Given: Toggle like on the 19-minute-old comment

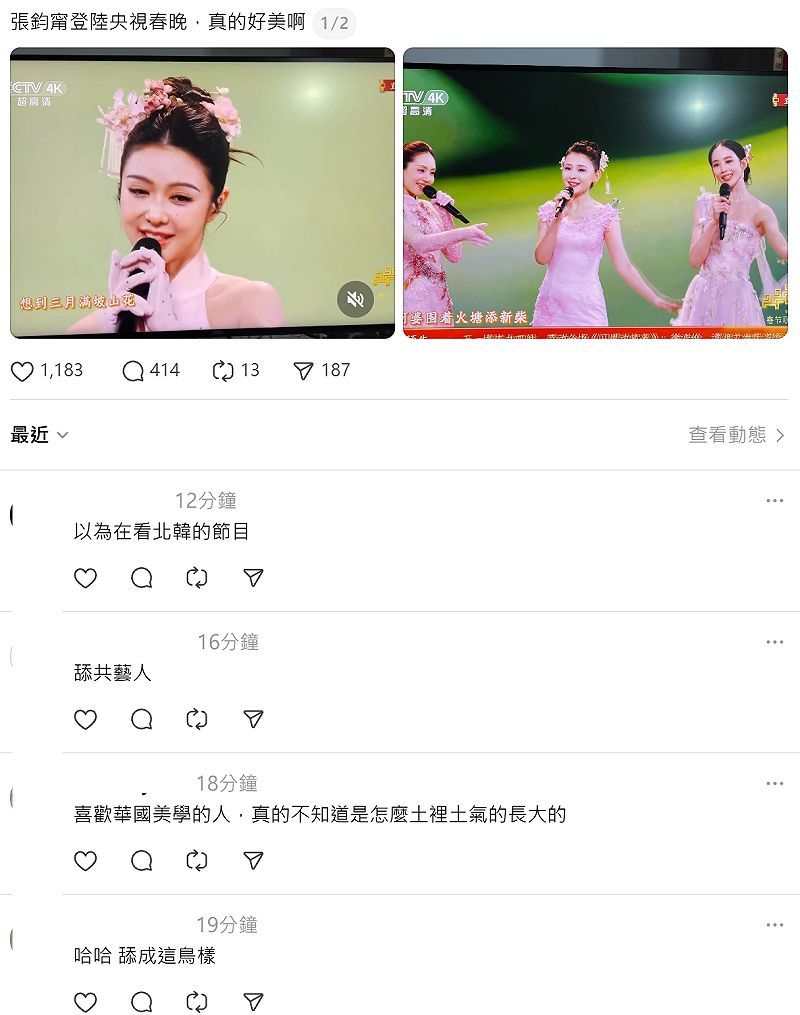Looking at the screenshot, I should [x=86, y=1002].
